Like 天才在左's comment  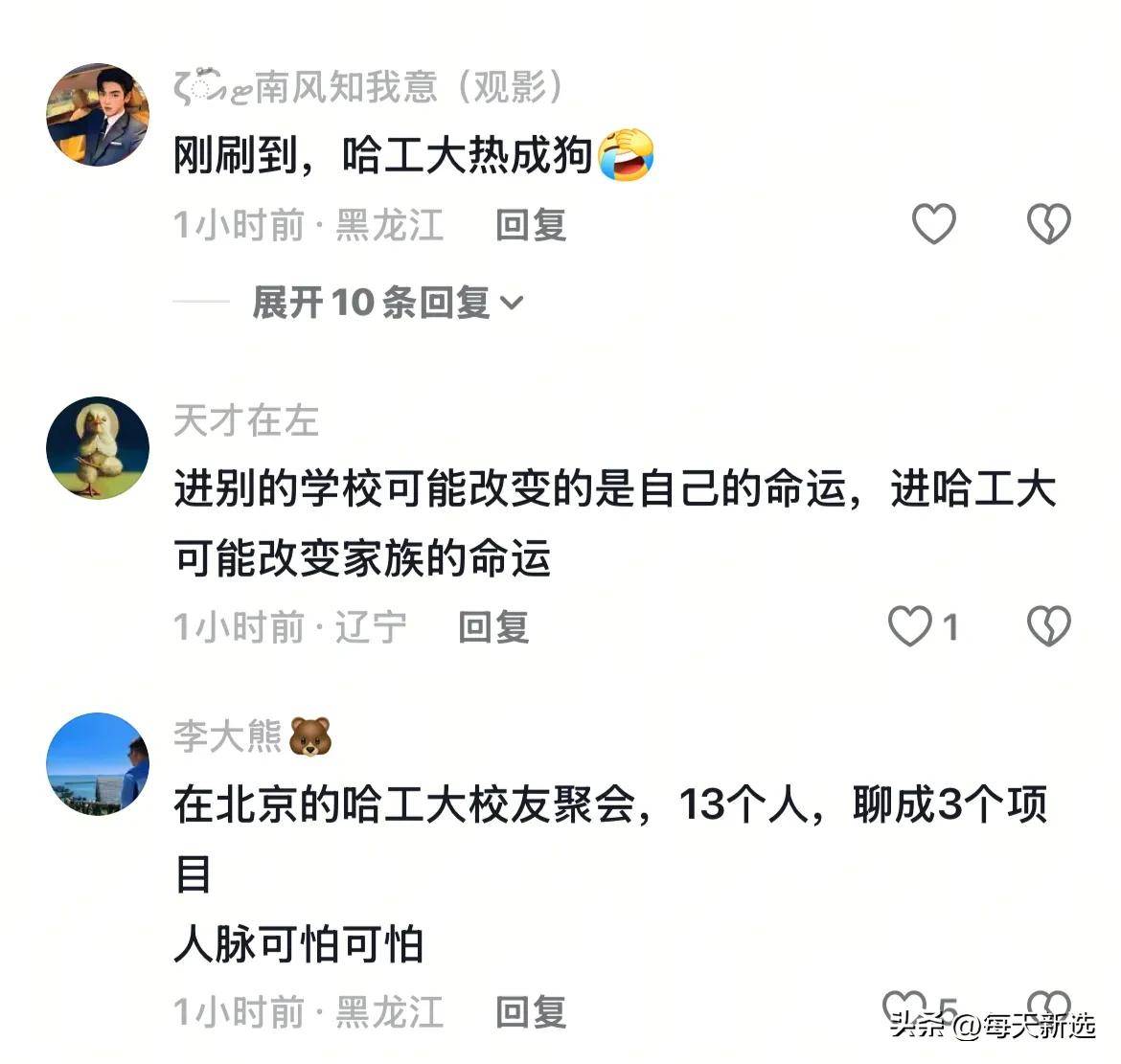point(910,627)
